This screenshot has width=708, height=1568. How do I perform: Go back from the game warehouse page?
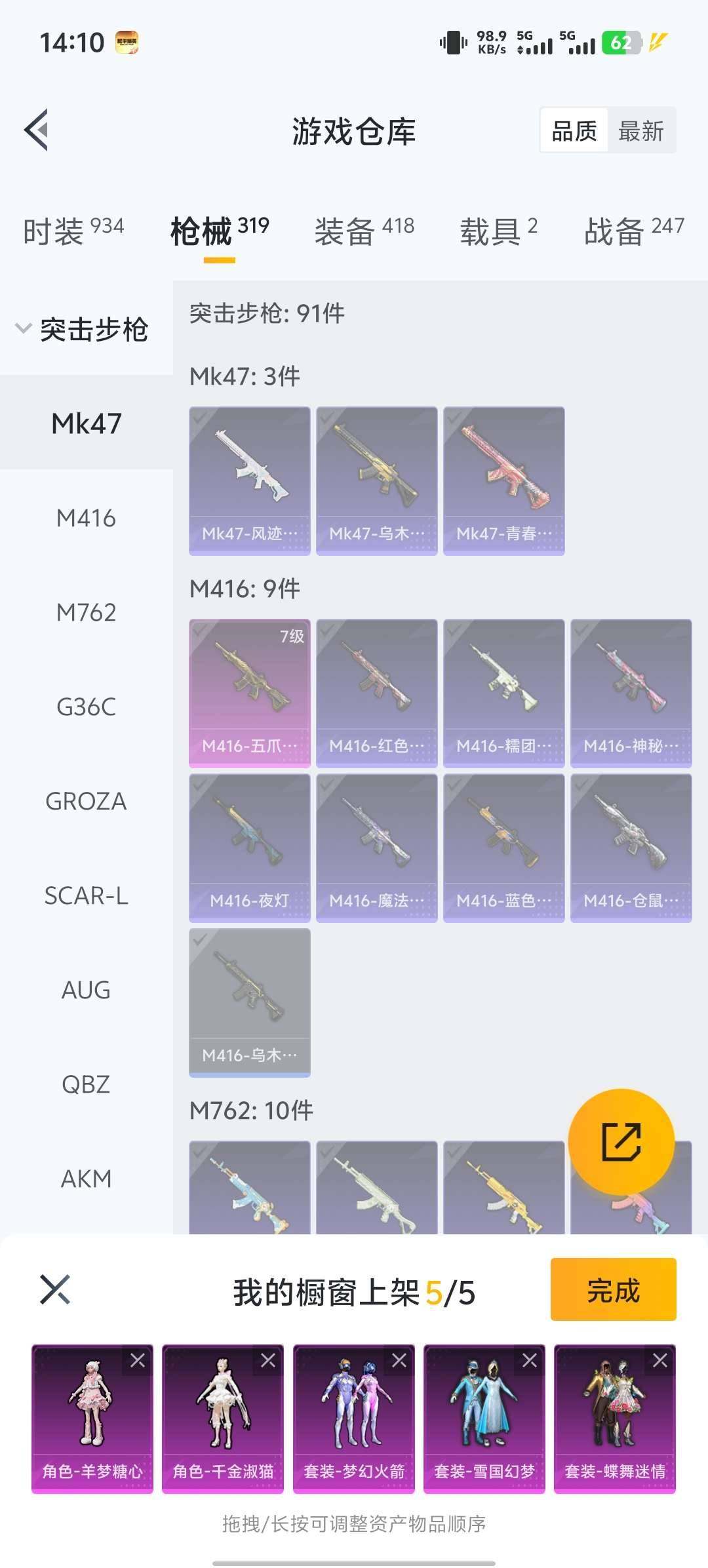pyautogui.click(x=37, y=130)
